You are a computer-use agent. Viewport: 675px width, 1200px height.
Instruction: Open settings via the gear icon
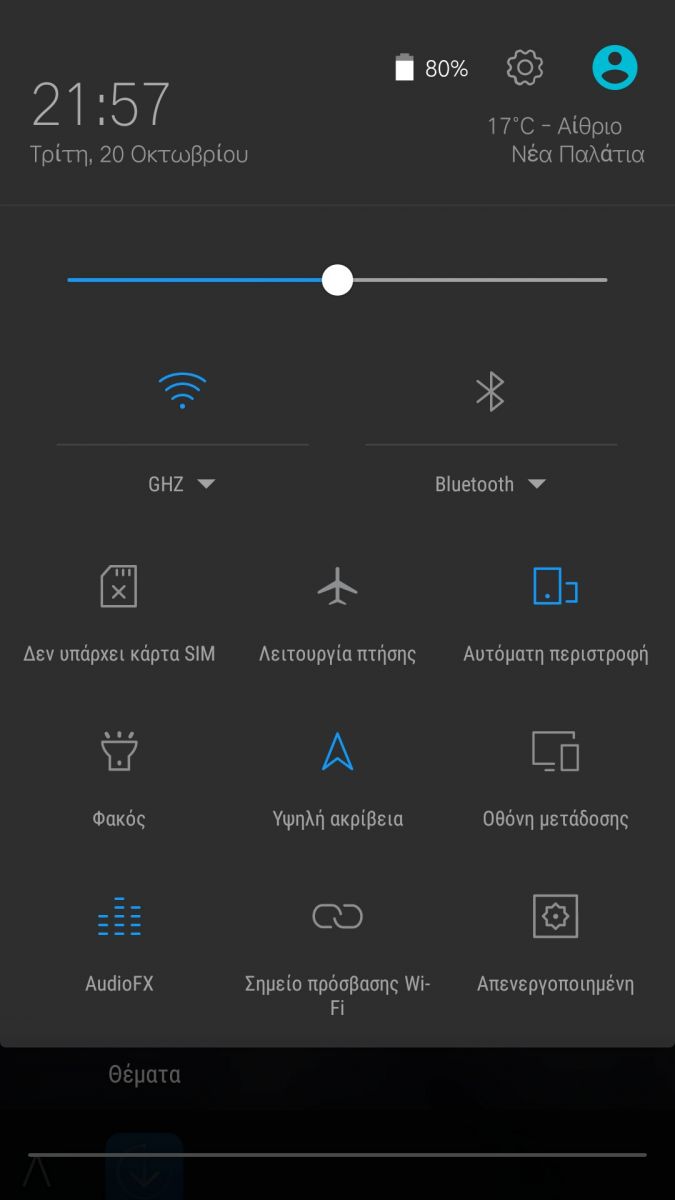[x=525, y=68]
